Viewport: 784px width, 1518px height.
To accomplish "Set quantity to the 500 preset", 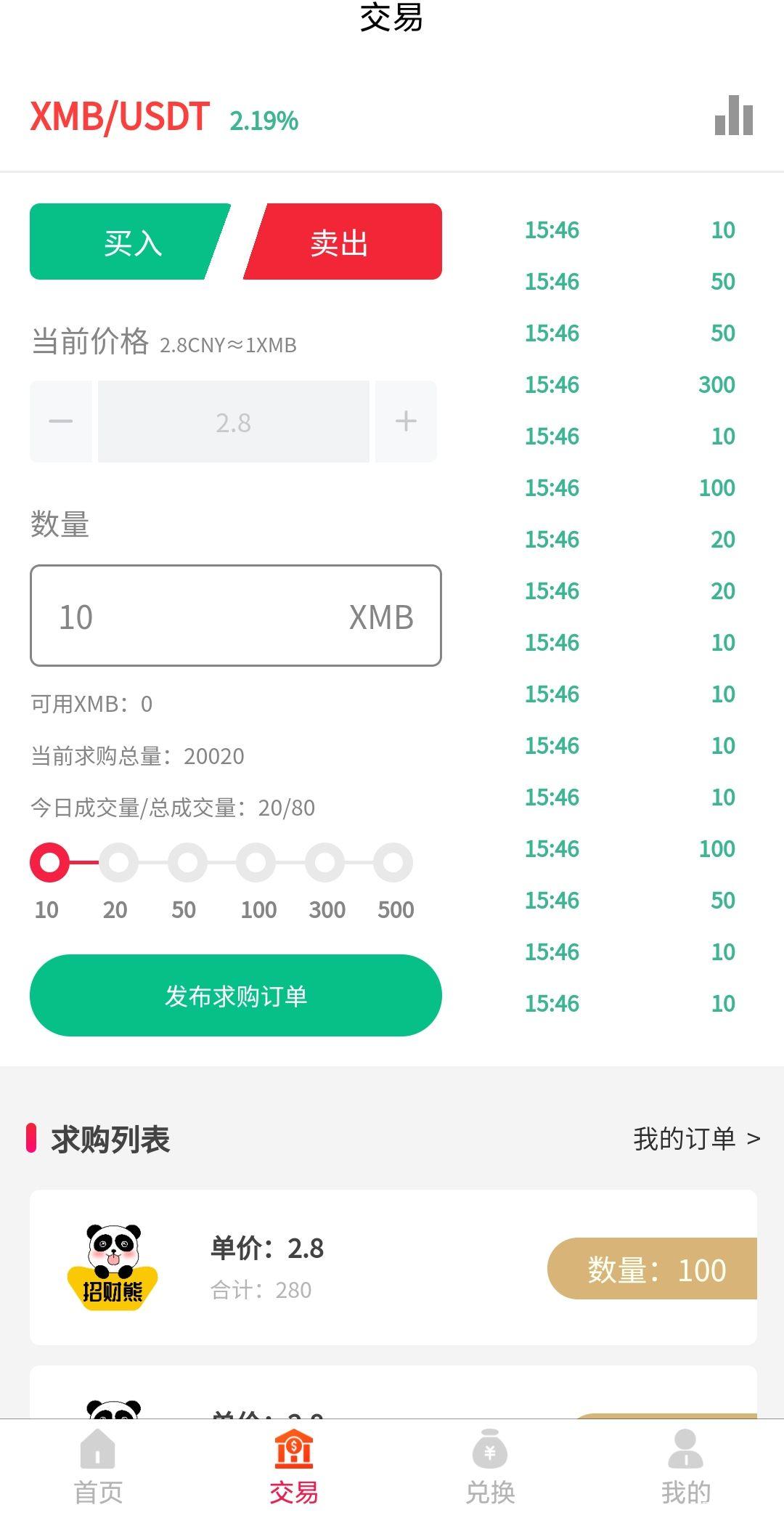I will point(393,863).
